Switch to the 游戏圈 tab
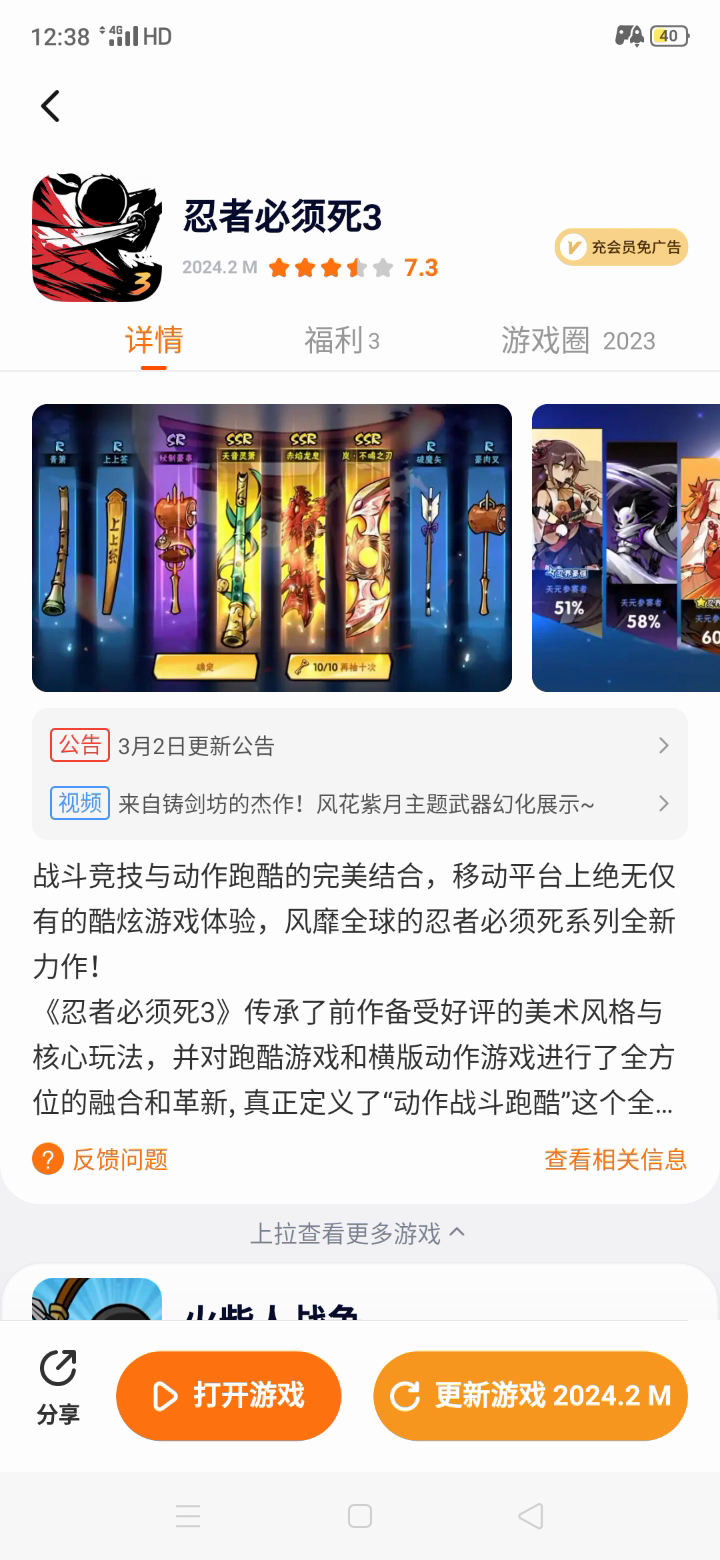Screen dimensions: 720x1560 click(577, 341)
